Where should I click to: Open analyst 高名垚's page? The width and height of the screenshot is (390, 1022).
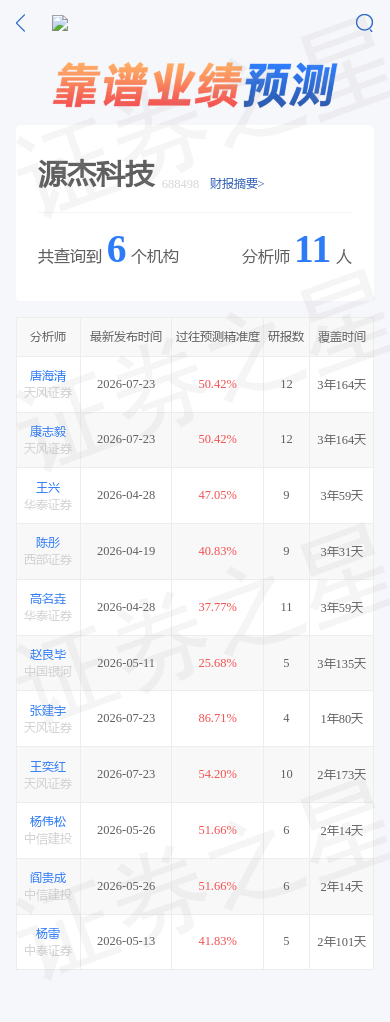click(x=48, y=599)
